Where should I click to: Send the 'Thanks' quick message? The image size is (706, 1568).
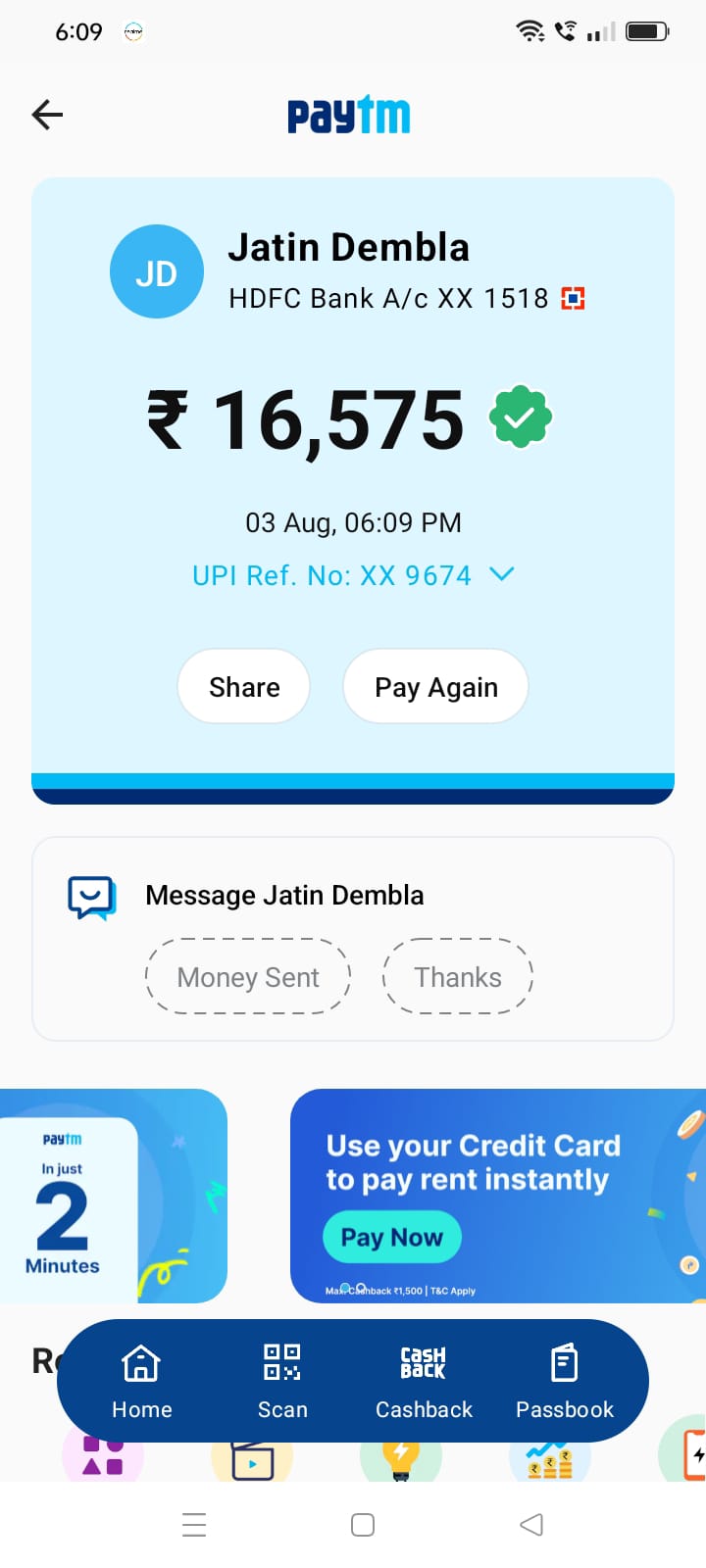tap(457, 977)
